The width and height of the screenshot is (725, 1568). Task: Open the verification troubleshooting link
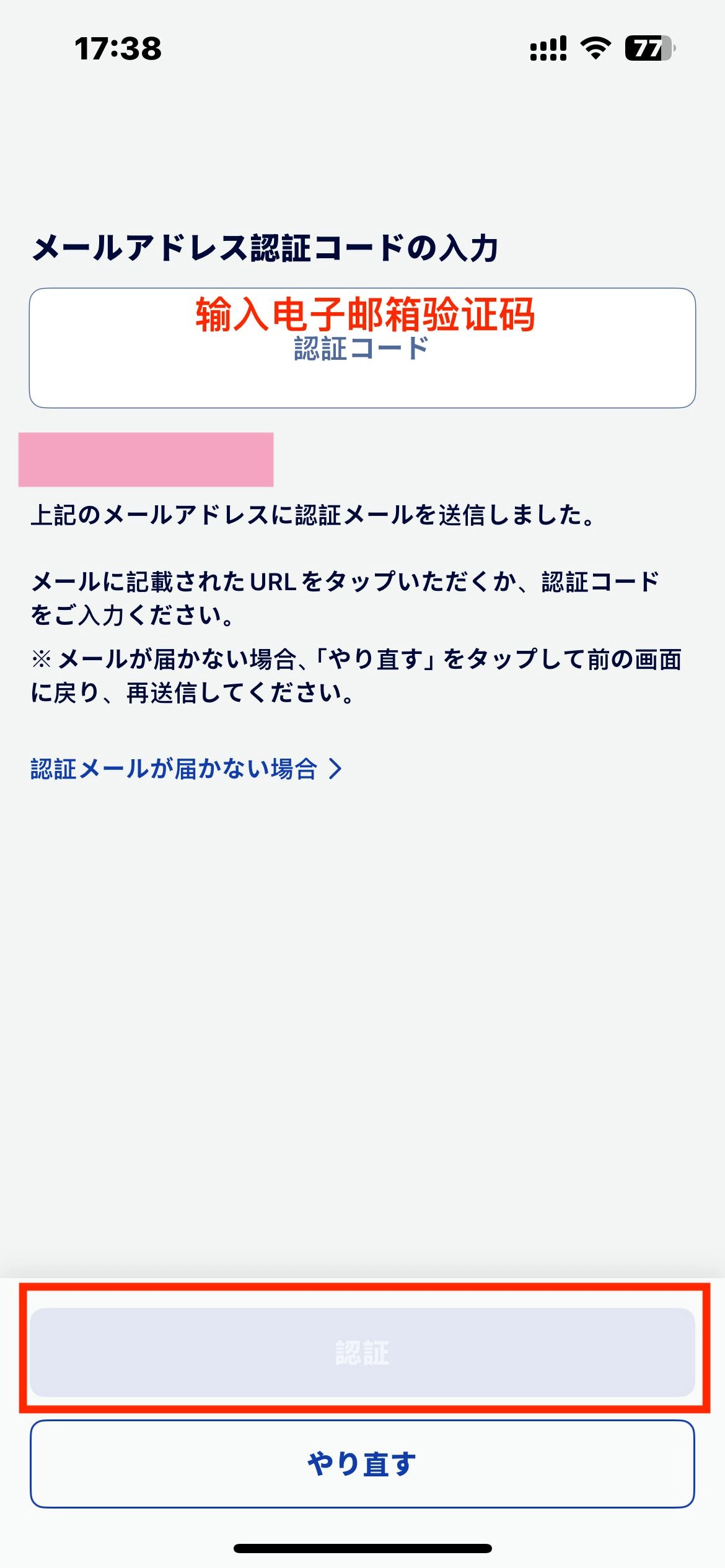(180, 769)
